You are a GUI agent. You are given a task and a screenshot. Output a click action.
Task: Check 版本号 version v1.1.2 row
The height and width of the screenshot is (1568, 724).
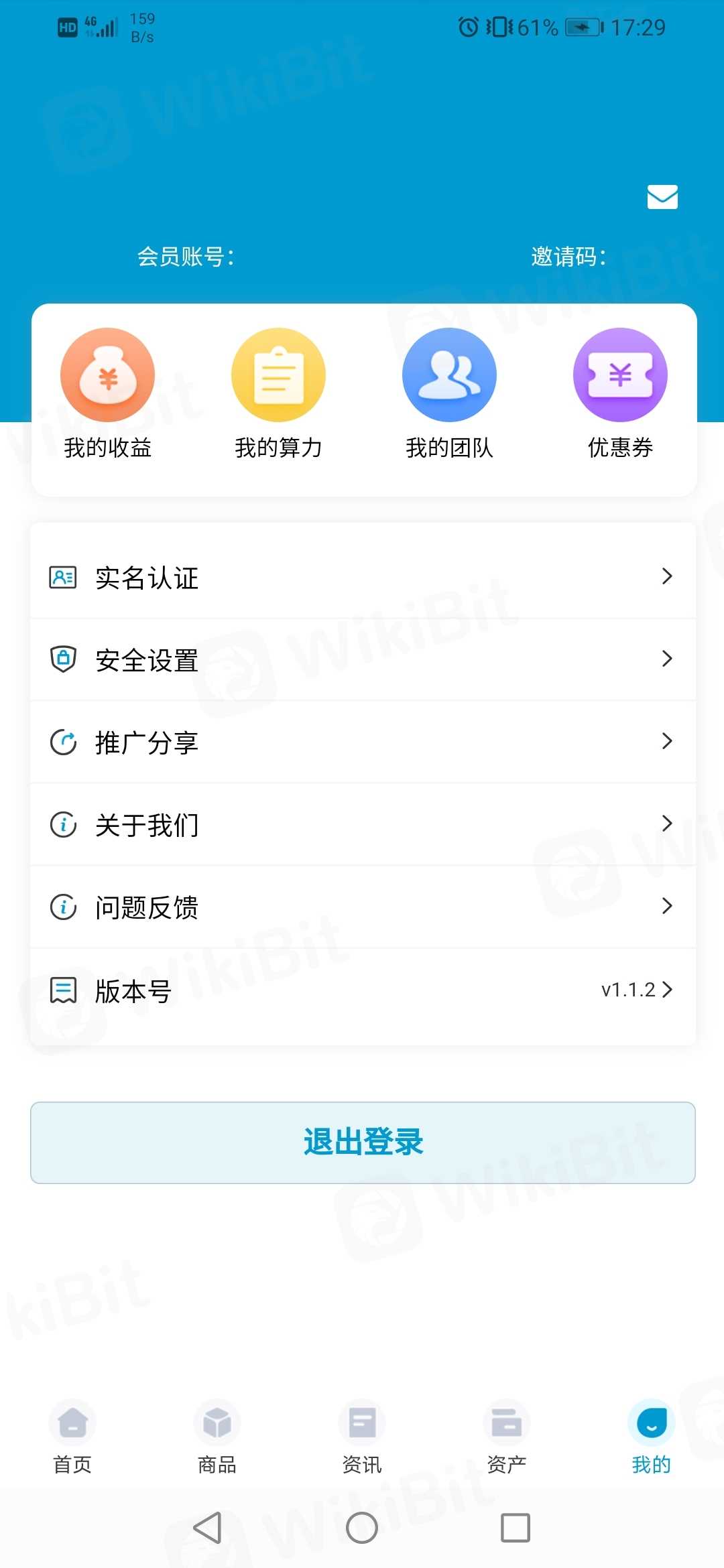point(362,990)
